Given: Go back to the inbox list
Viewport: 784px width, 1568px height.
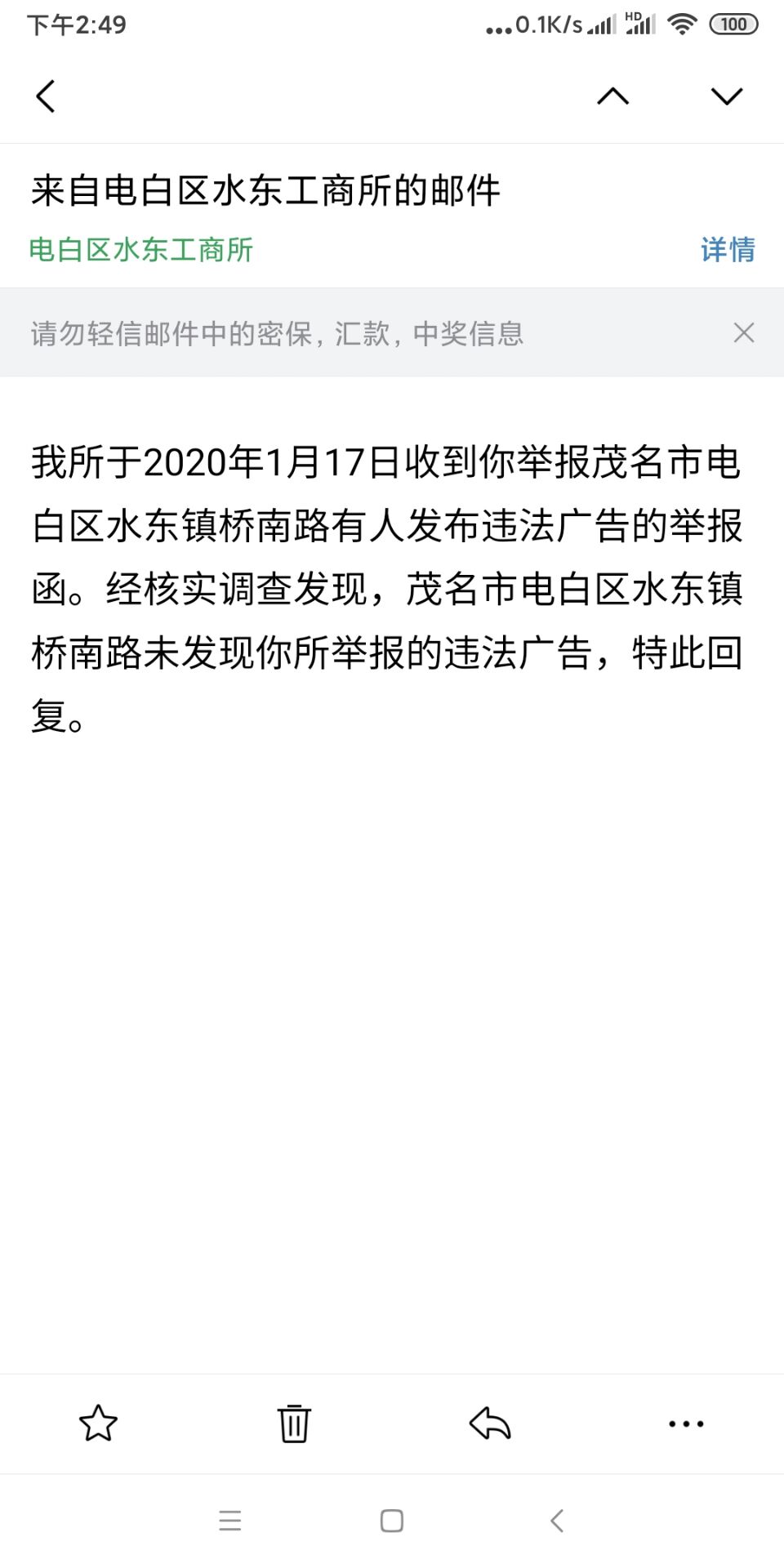Looking at the screenshot, I should click(46, 96).
